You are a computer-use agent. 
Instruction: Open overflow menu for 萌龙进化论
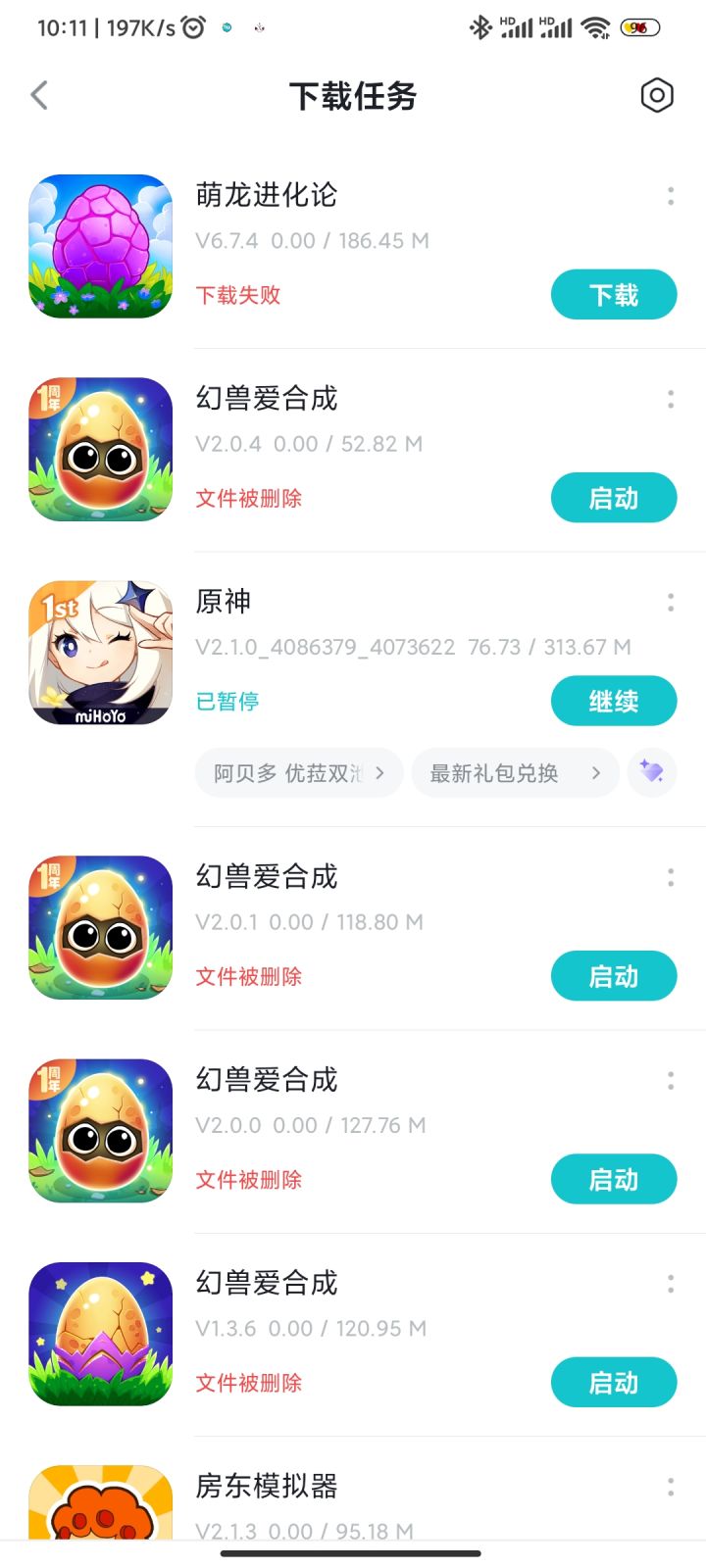pos(671,196)
